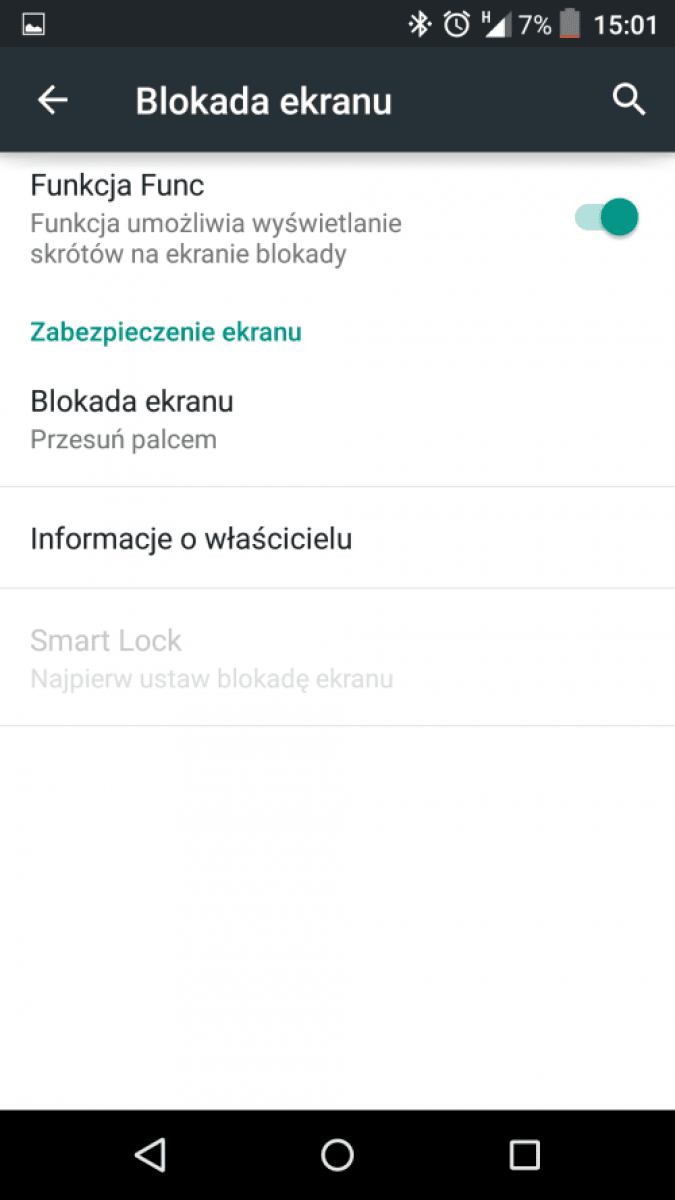Toggle the Funkcja Func switch off
Image resolution: width=675 pixels, height=1200 pixels.
click(607, 217)
